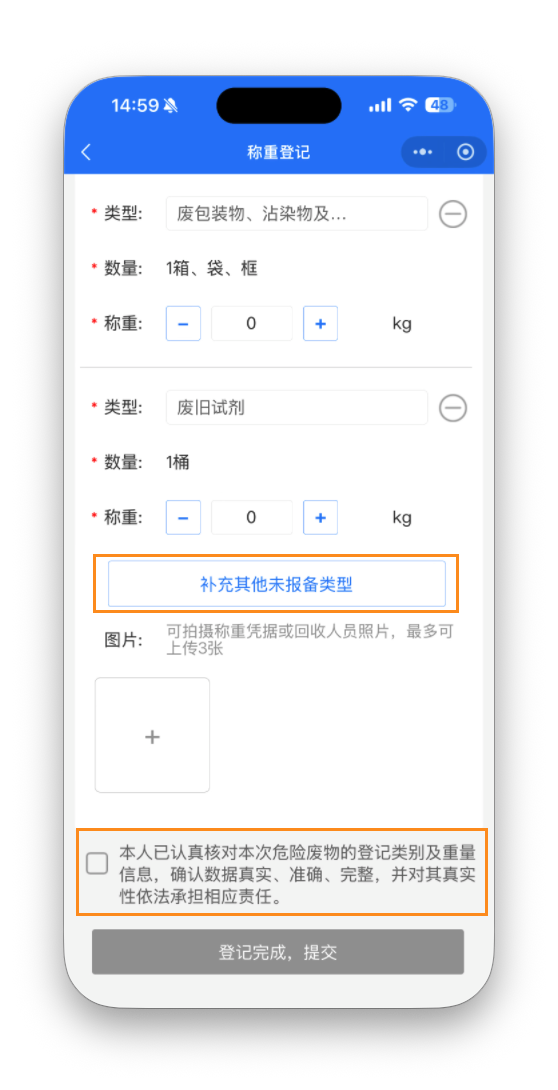
Task: Tap 补充其他未报备类型 button
Action: [277, 584]
